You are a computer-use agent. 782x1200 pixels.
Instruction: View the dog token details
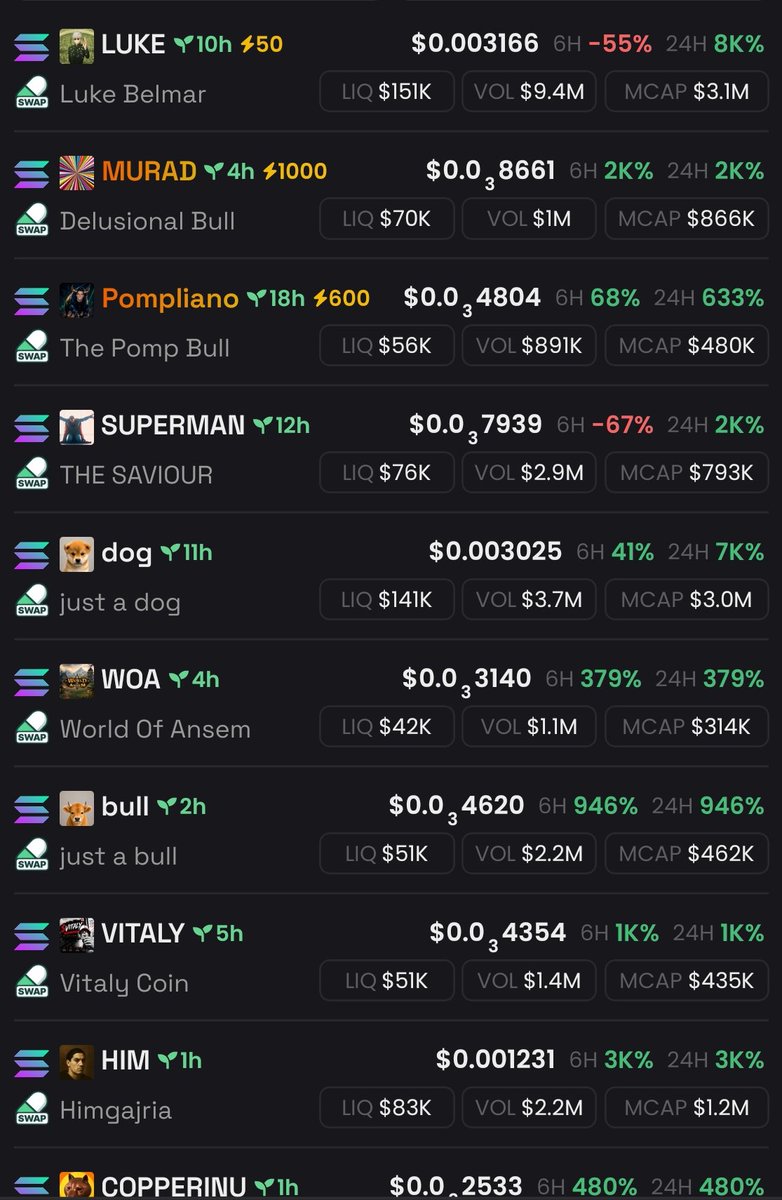(x=391, y=576)
